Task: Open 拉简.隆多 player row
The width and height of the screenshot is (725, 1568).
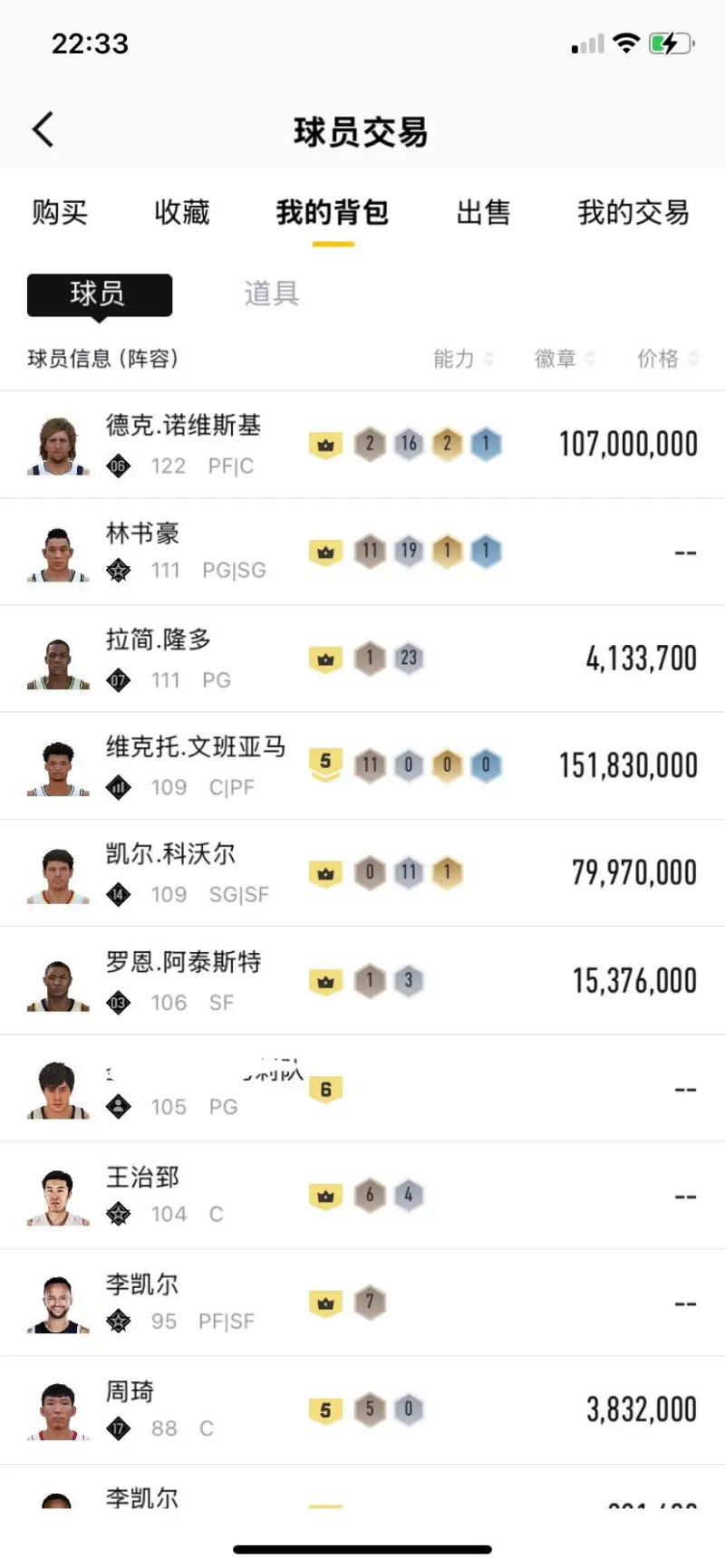Action: 362,659
